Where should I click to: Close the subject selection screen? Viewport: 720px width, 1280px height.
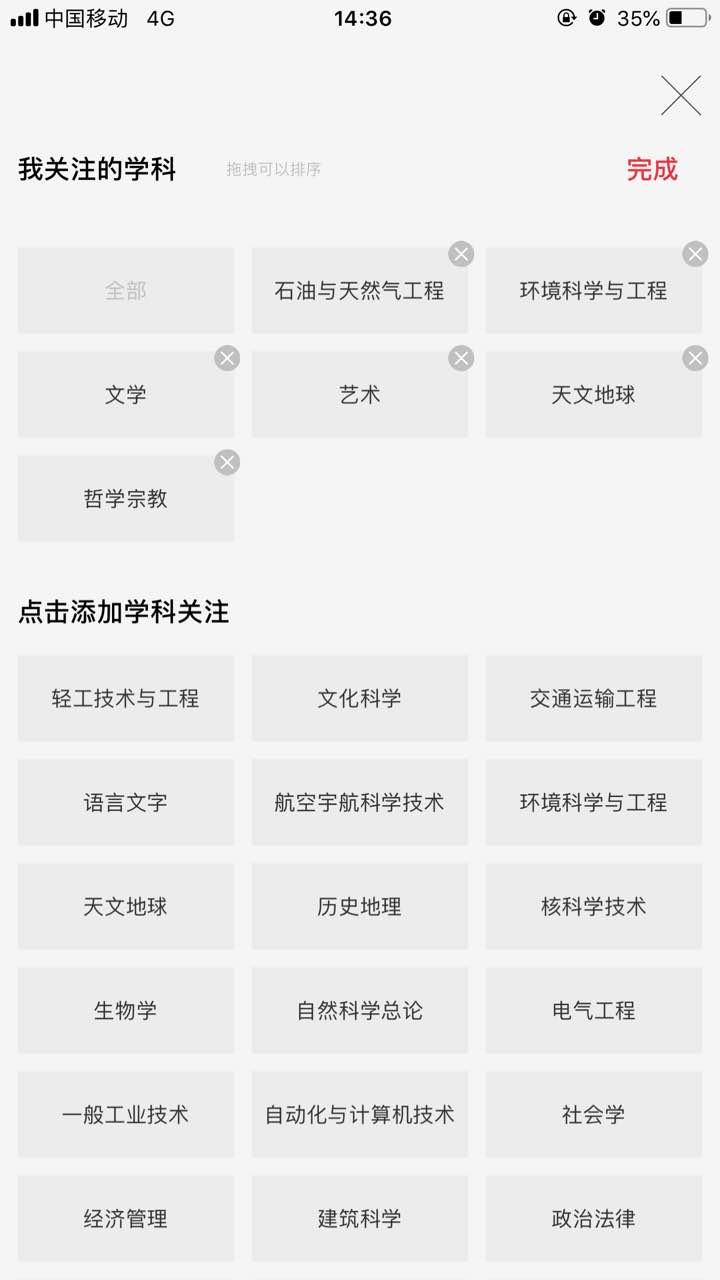point(681,96)
